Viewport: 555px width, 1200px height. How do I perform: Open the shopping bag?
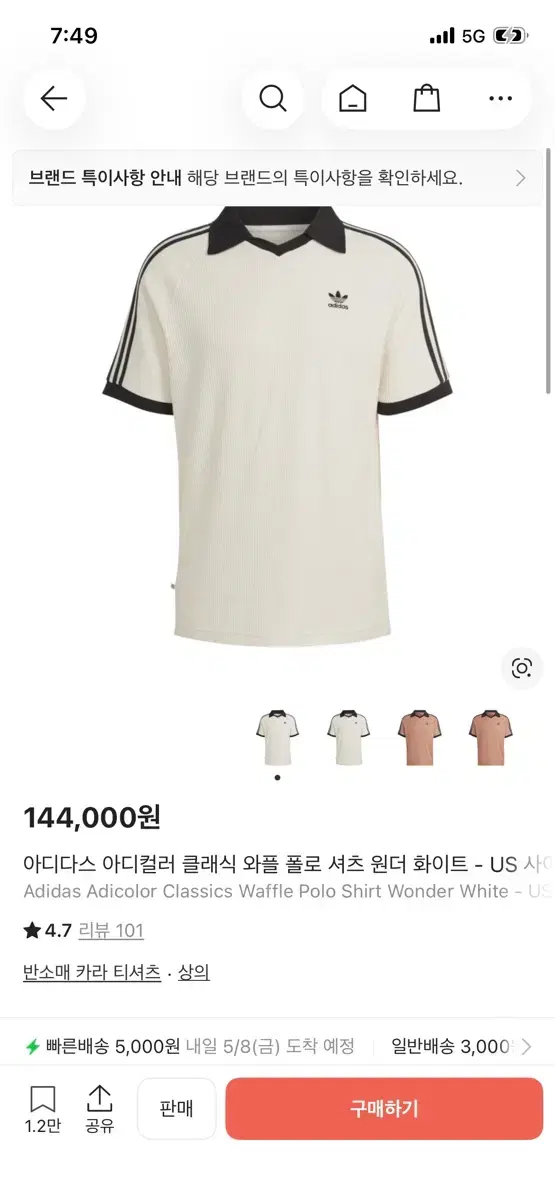pyautogui.click(x=427, y=98)
